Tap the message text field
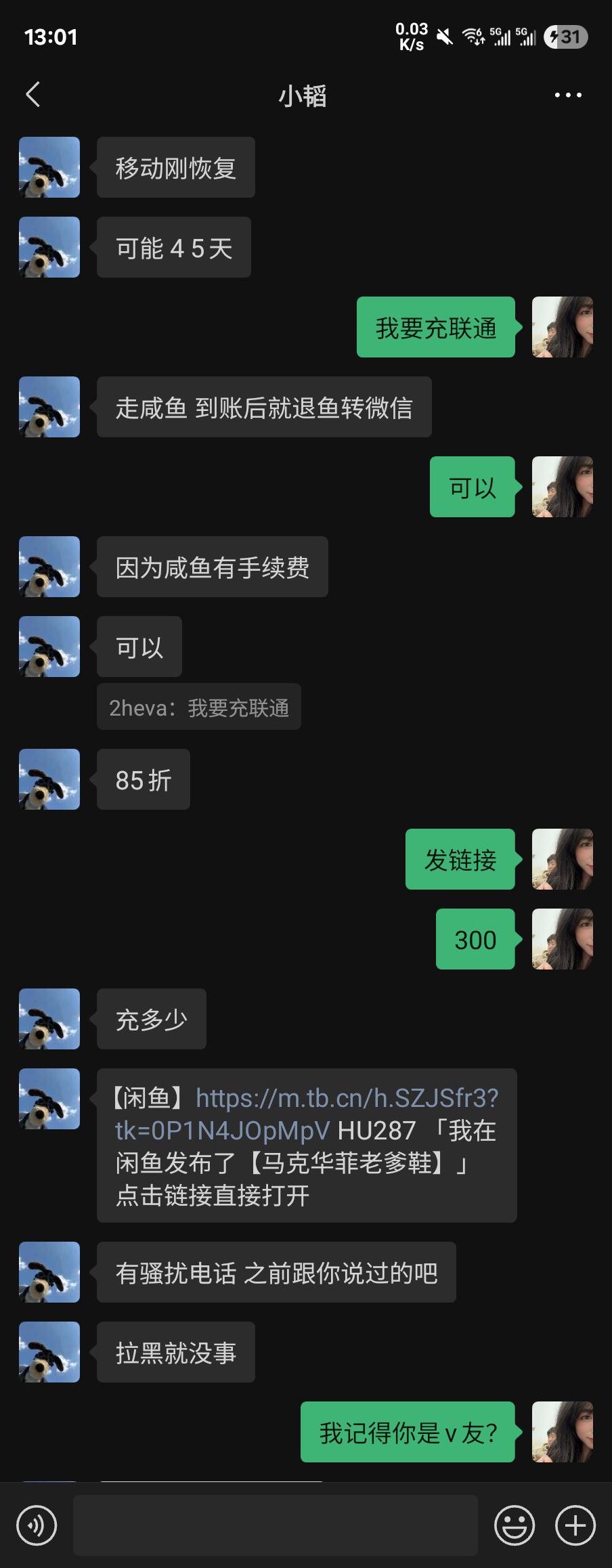612x1568 pixels. point(275,1525)
